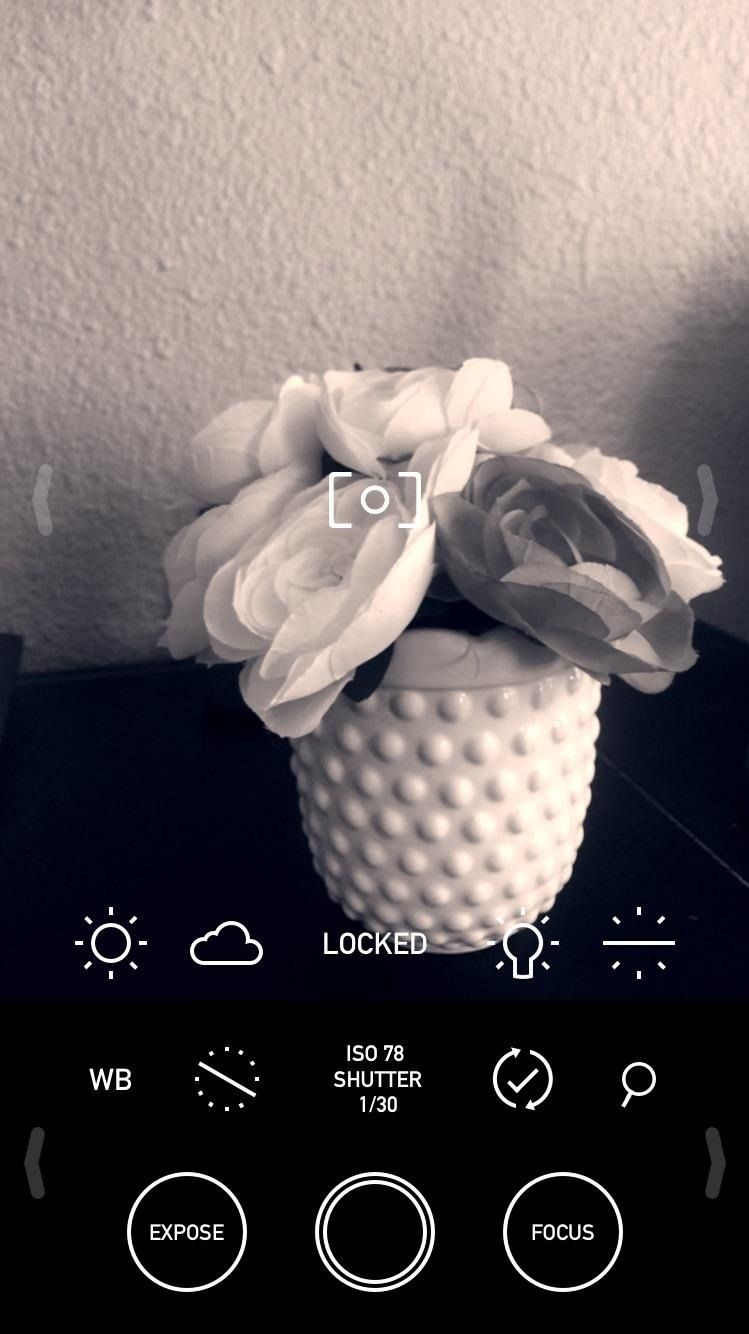Tap the ISO and shutter readout
749x1334 pixels.
tap(377, 1079)
